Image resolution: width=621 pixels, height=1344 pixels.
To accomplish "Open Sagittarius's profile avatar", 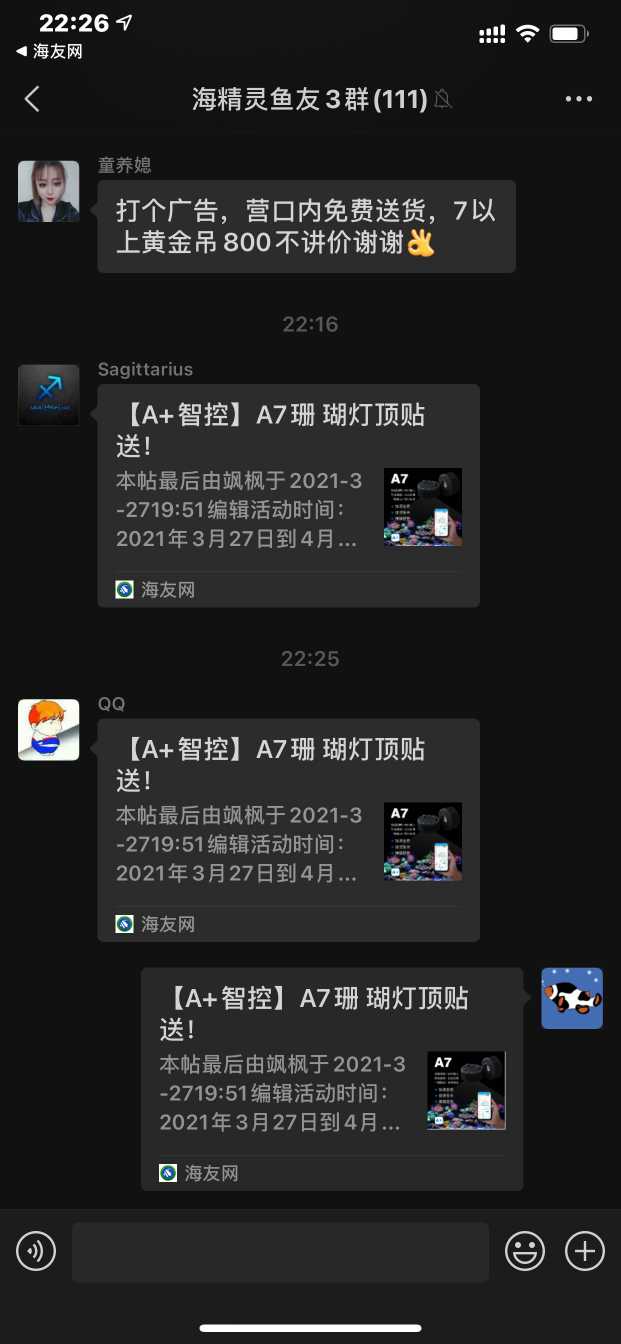I will tap(48, 395).
